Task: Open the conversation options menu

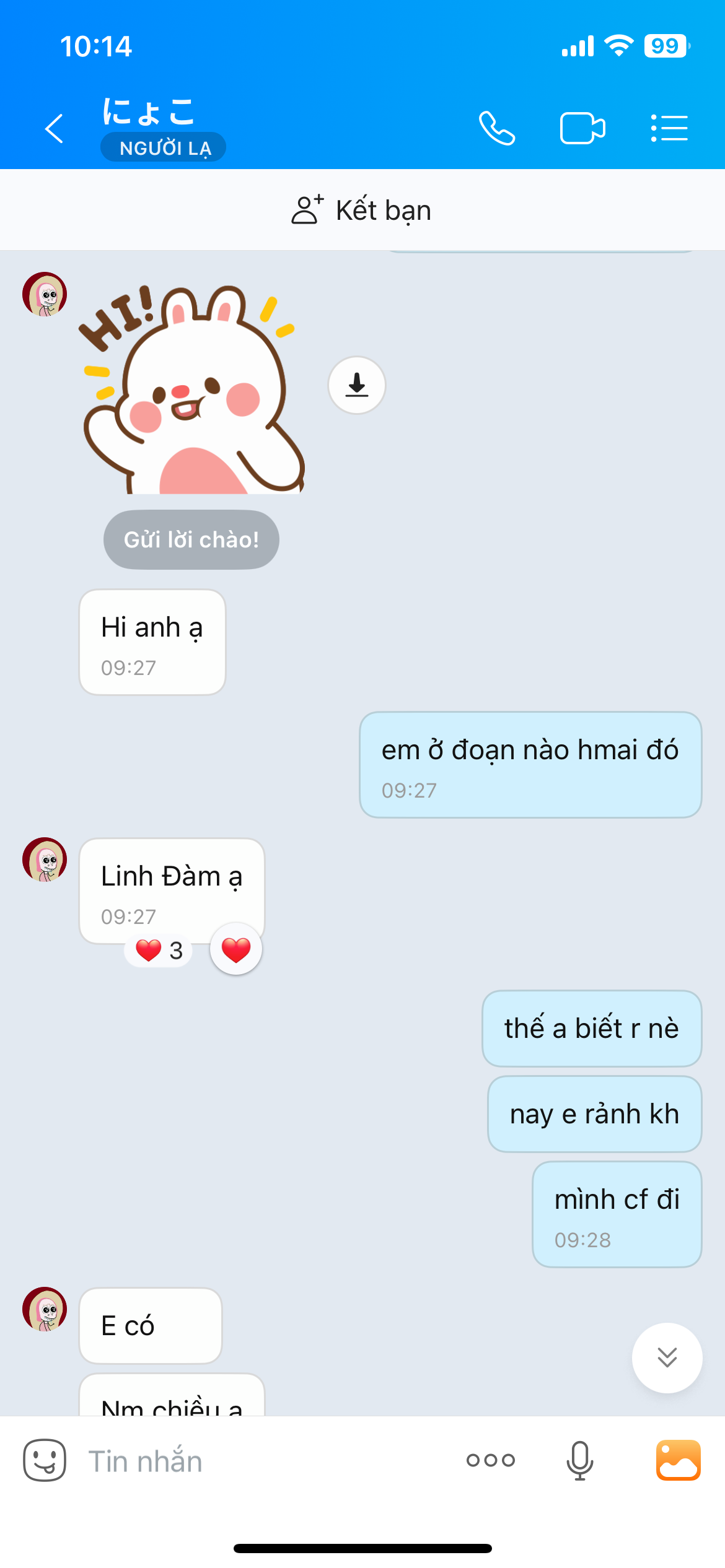Action: [669, 128]
